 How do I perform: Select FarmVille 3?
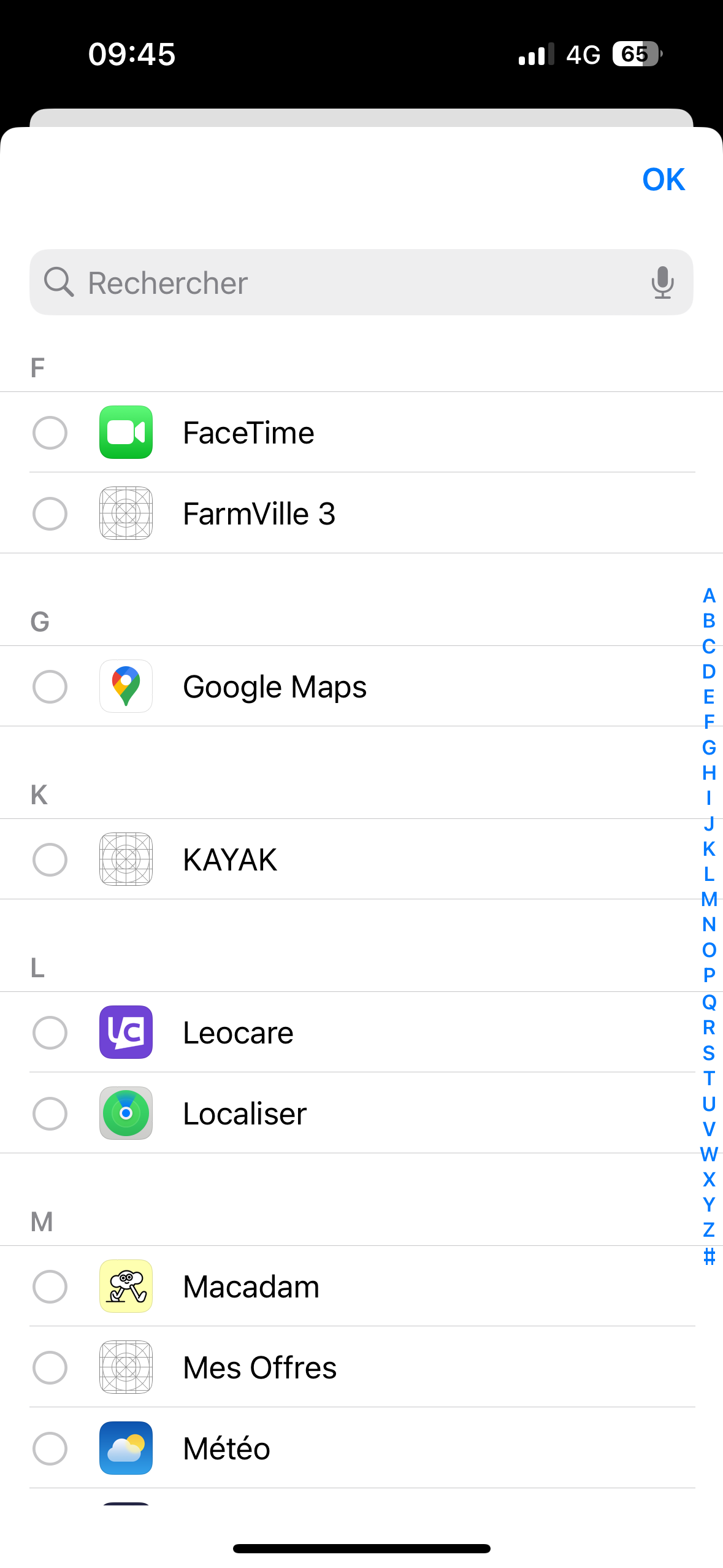361,513
